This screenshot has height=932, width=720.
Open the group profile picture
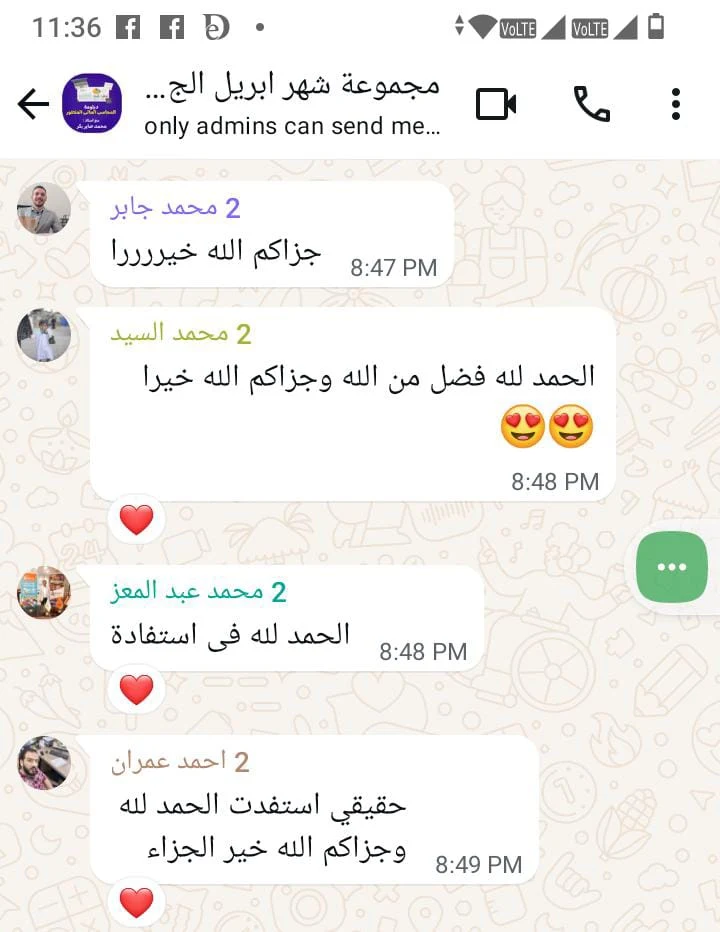click(x=92, y=104)
